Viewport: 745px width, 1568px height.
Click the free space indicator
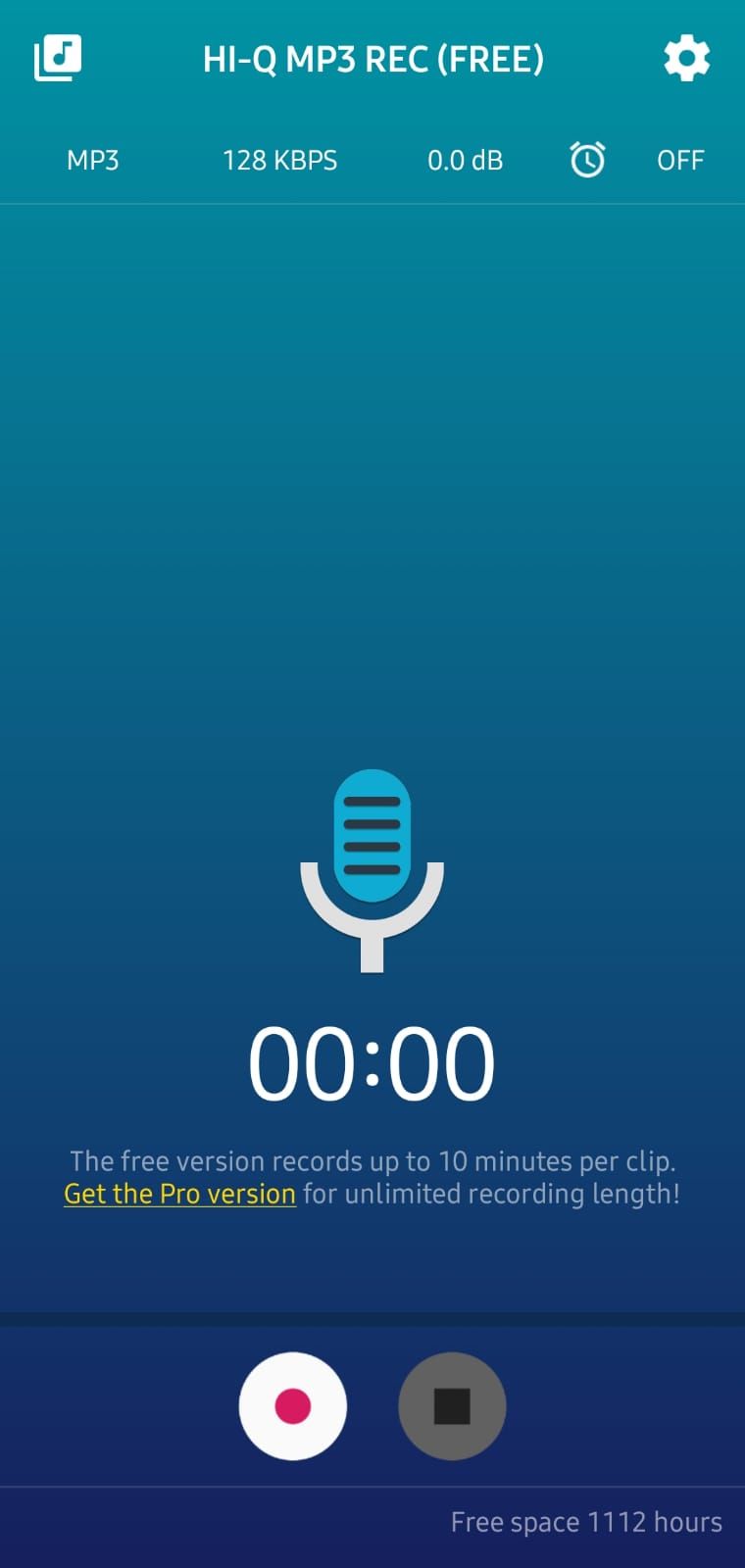(585, 1521)
